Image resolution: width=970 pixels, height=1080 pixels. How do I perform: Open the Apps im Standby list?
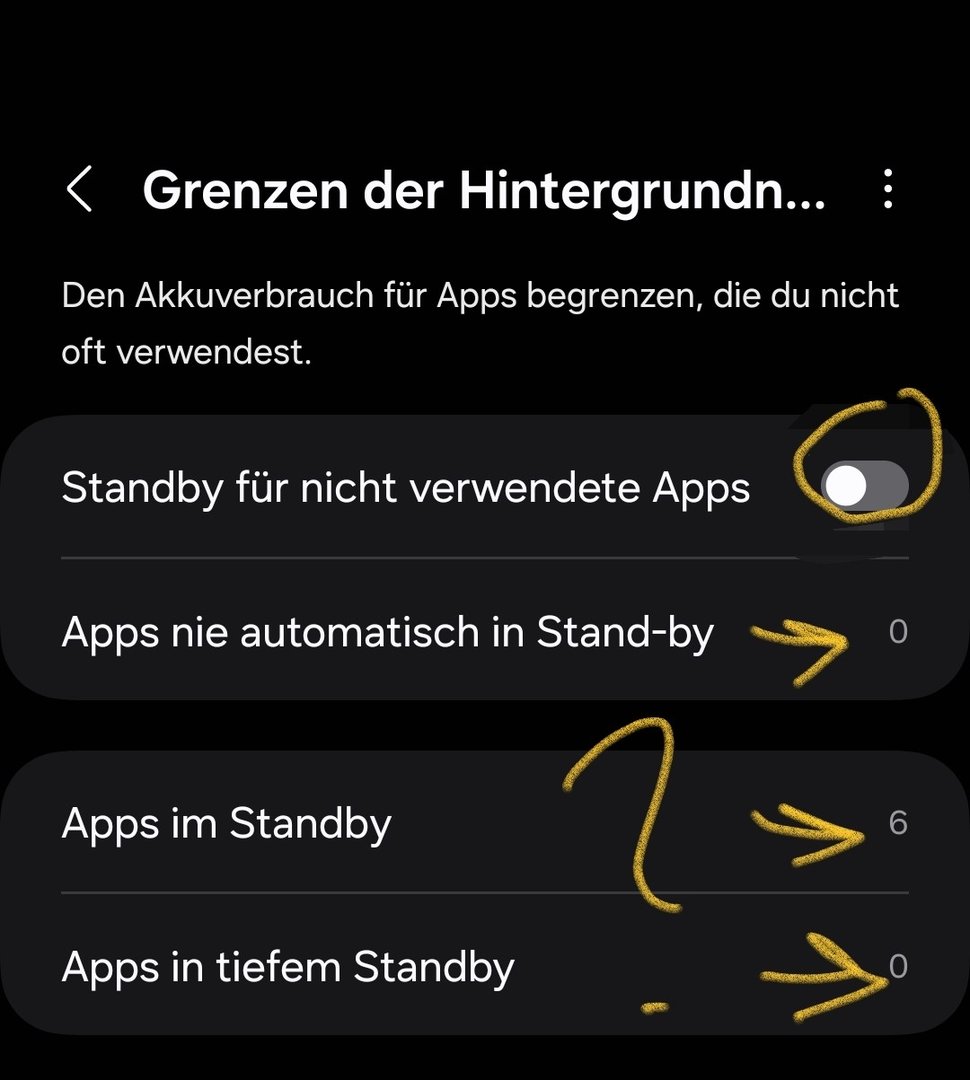pyautogui.click(x=227, y=823)
